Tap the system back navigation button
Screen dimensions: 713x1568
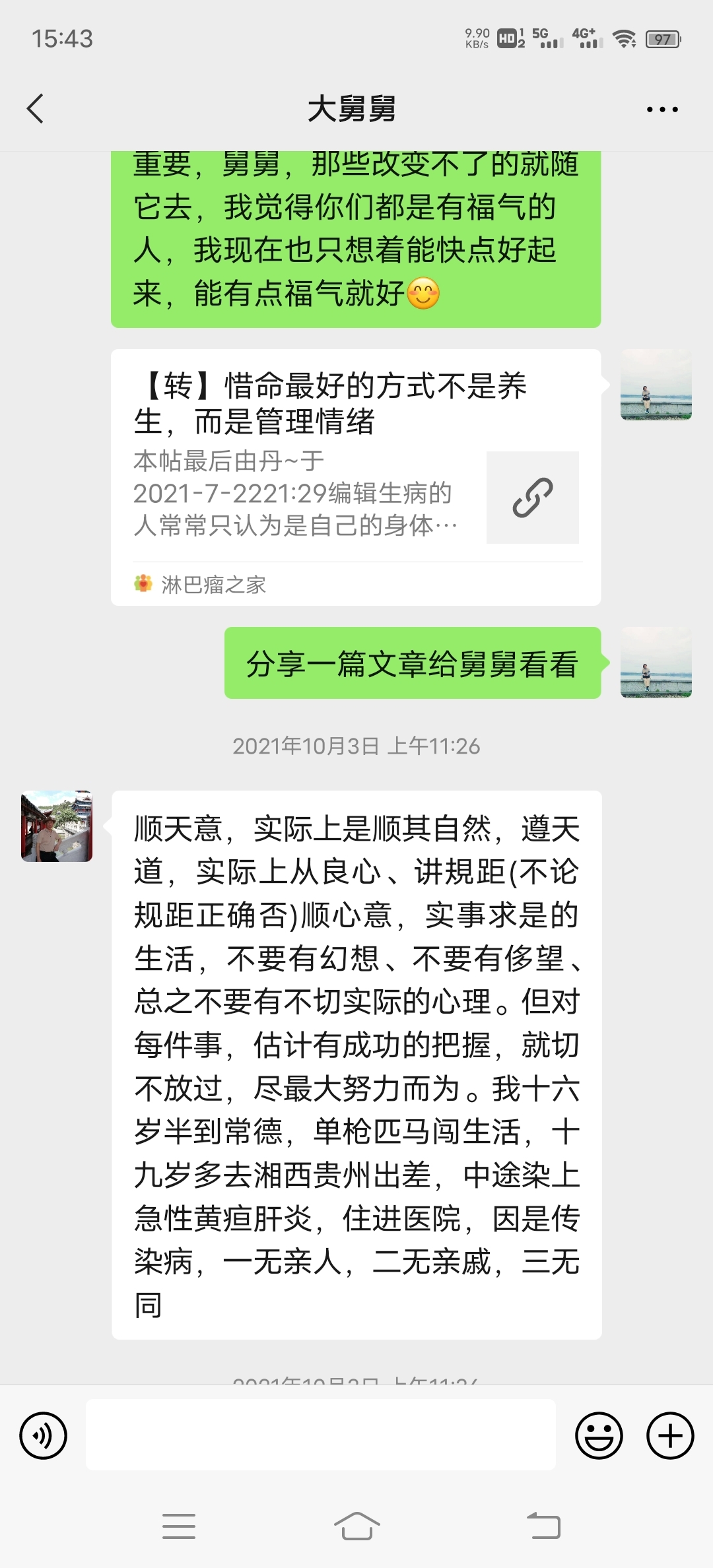(x=543, y=1526)
